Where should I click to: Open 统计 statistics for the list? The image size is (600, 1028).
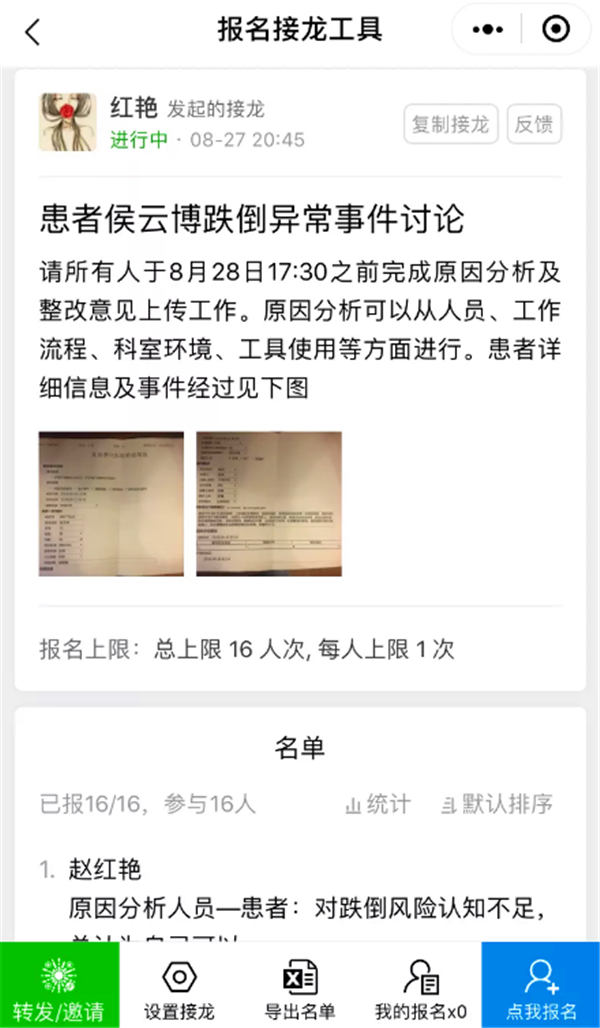point(377,804)
